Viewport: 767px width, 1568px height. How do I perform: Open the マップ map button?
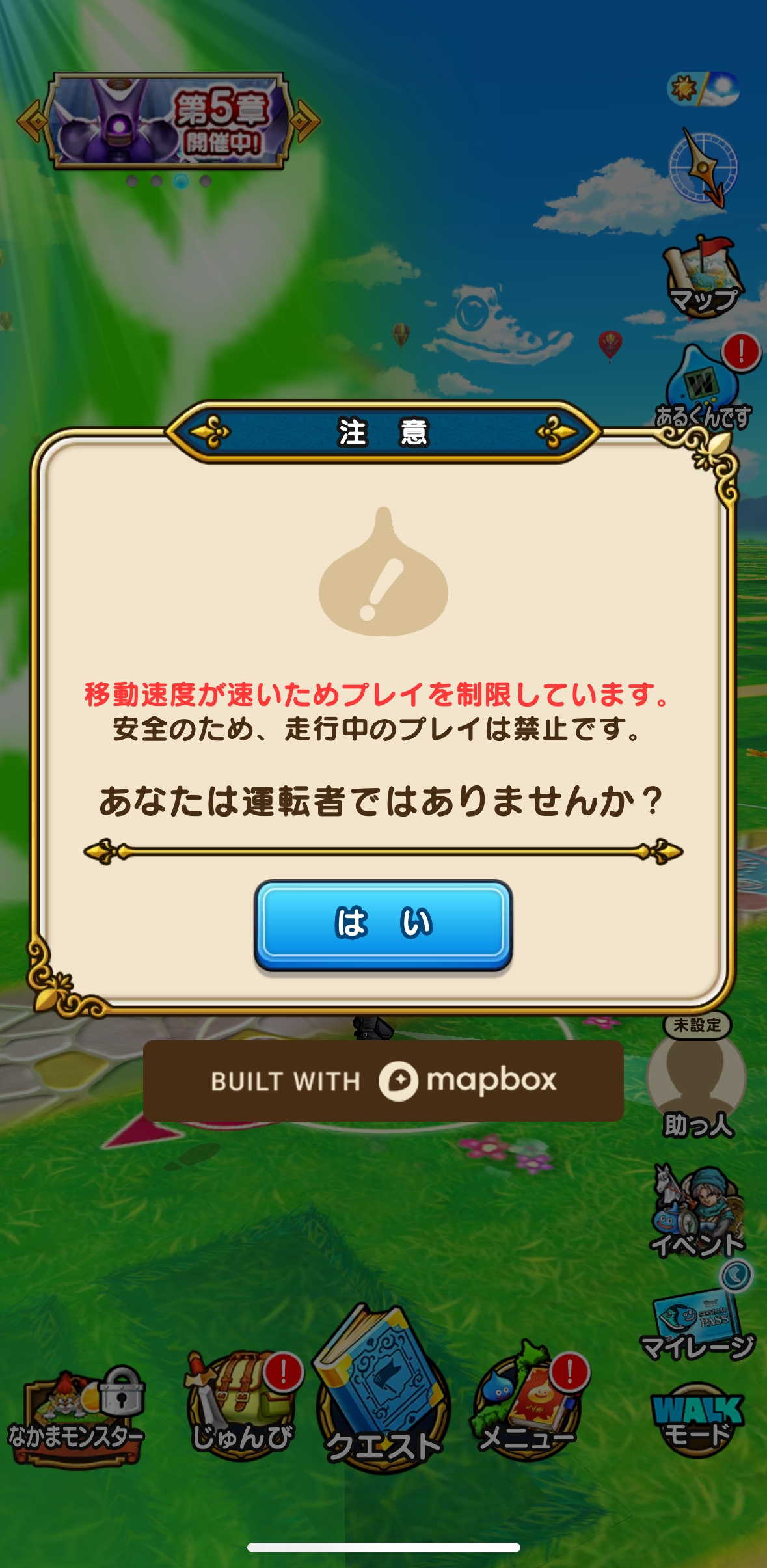(703, 277)
